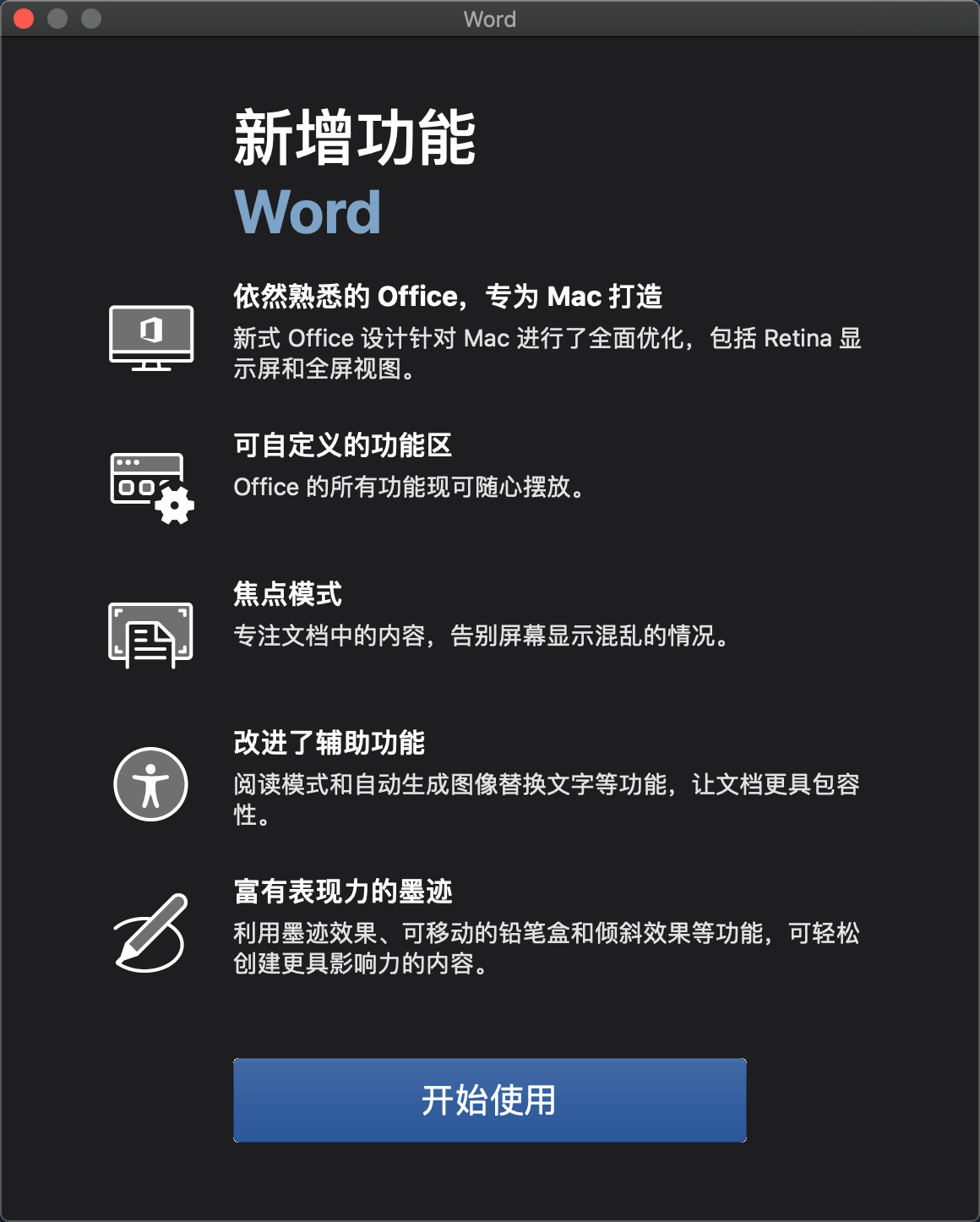Close the Word window
Image resolution: width=980 pixels, height=1222 pixels.
[24, 19]
